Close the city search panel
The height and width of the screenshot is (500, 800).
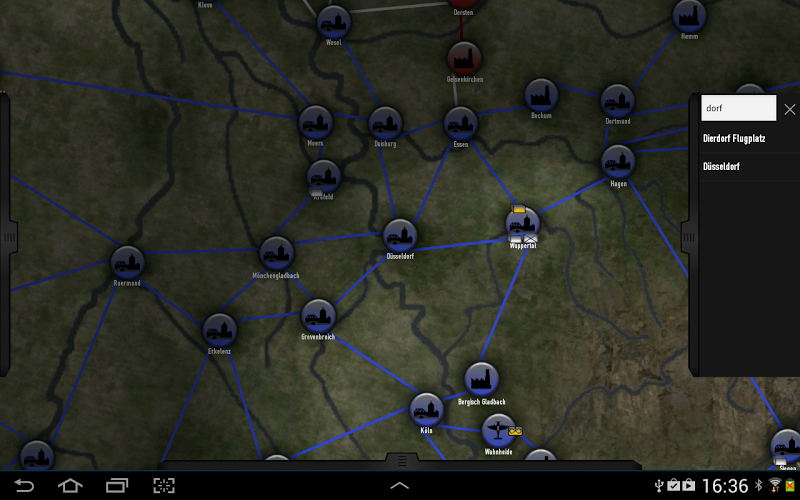pos(790,109)
